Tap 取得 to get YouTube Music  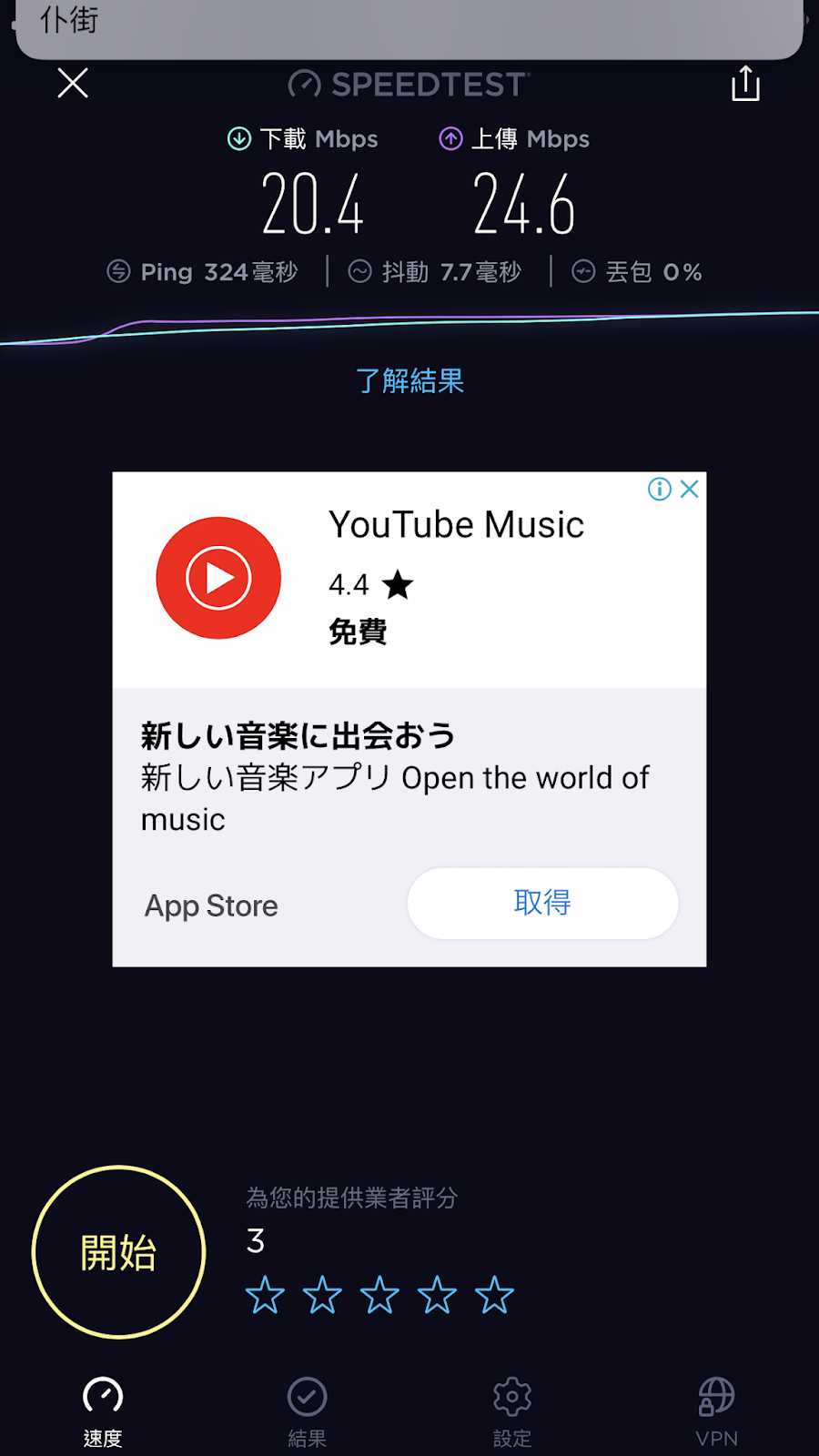[x=542, y=903]
